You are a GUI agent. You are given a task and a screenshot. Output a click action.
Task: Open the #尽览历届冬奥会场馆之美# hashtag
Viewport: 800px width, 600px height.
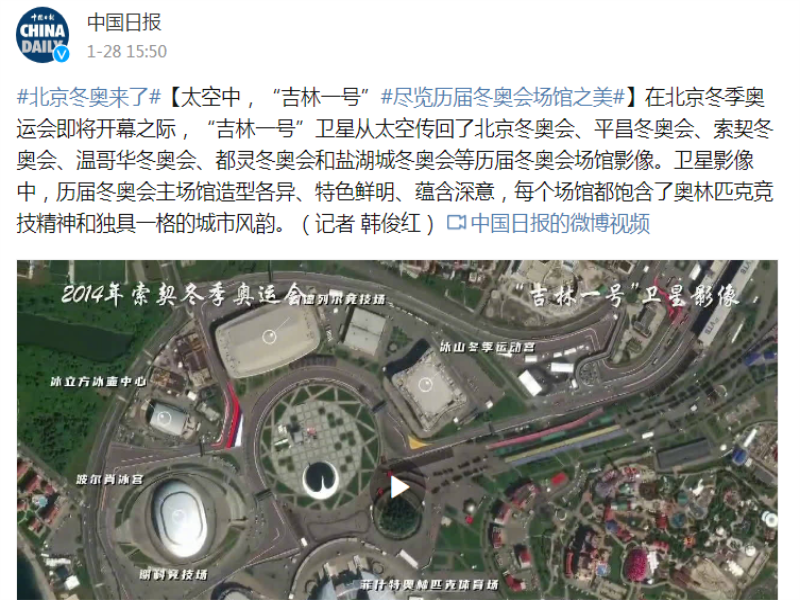[x=504, y=97]
